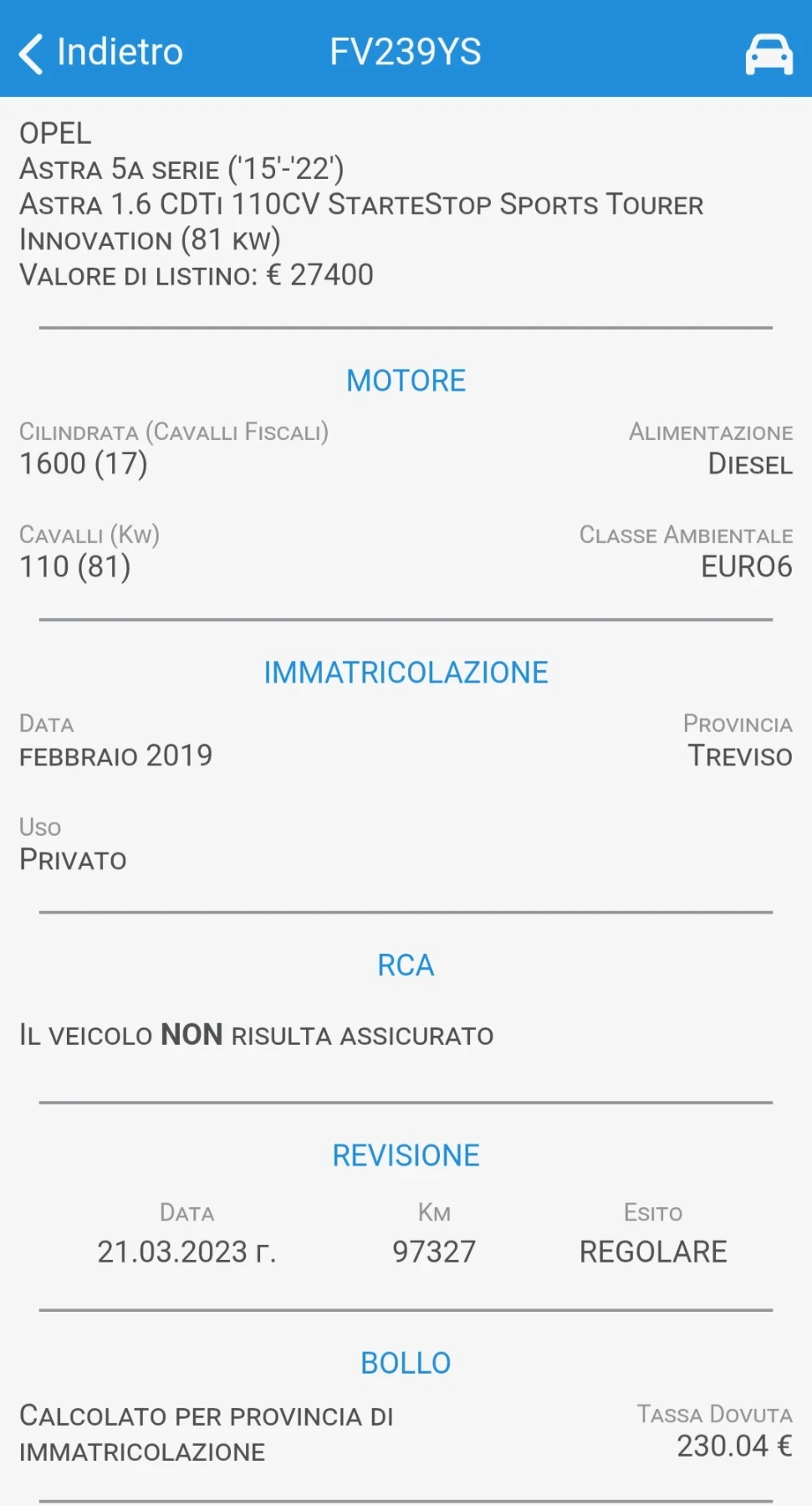Tap the revision date 21.03.2023

click(186, 1251)
